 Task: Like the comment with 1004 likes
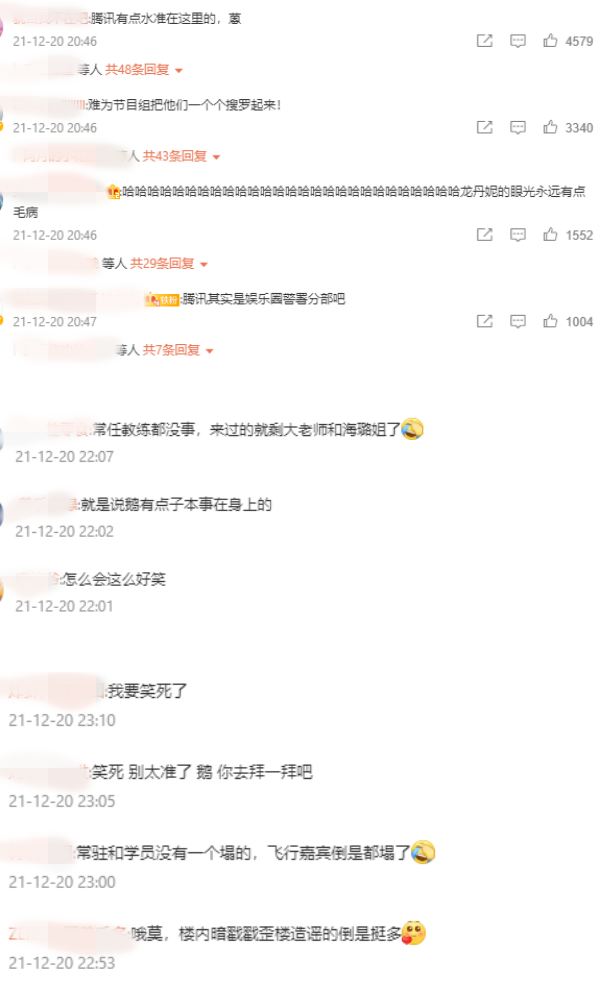(550, 321)
